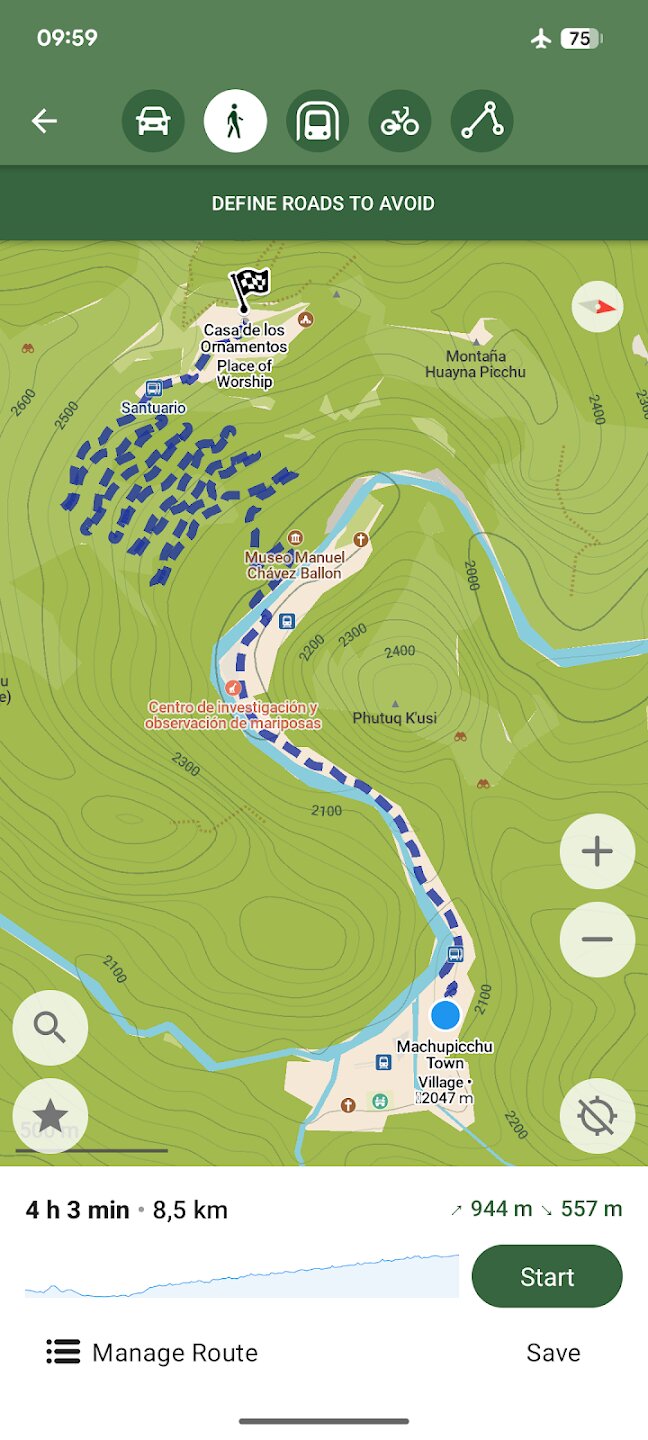Viewport: 648px width, 1440px height.
Task: Open bookmarks via the star icon
Action: (50, 1116)
